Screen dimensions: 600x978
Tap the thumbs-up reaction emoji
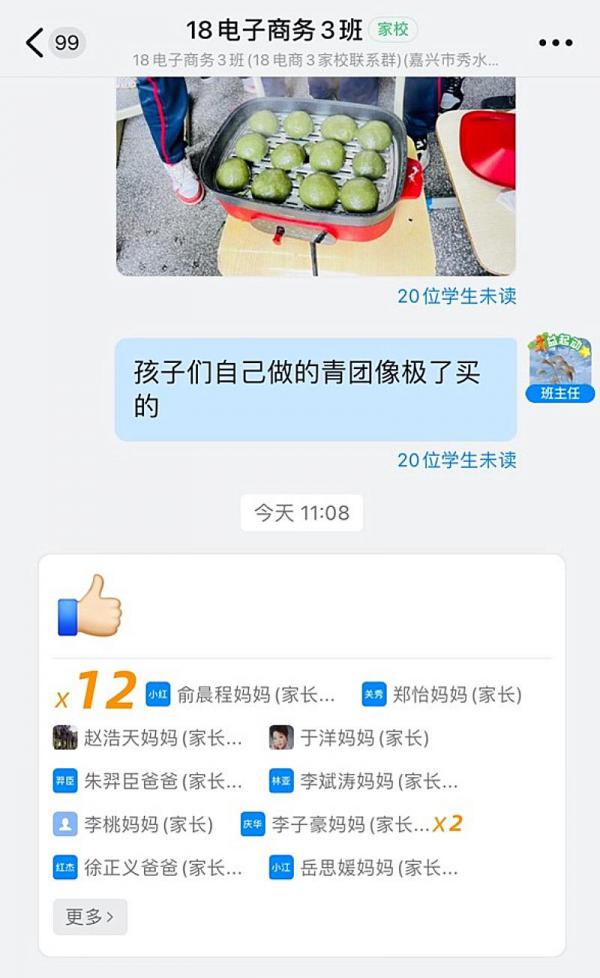point(89,605)
